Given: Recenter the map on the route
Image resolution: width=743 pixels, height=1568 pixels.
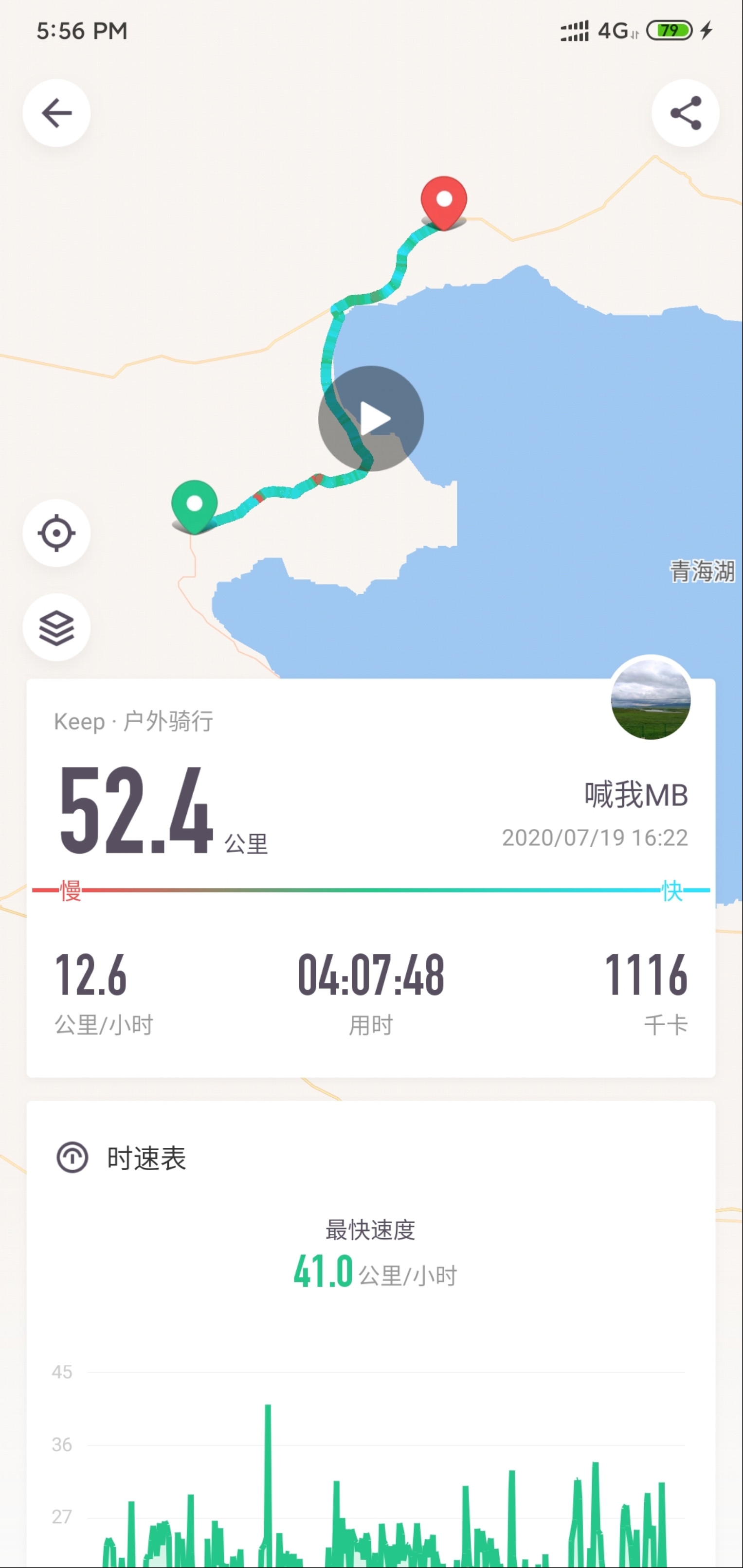Looking at the screenshot, I should pos(56,533).
